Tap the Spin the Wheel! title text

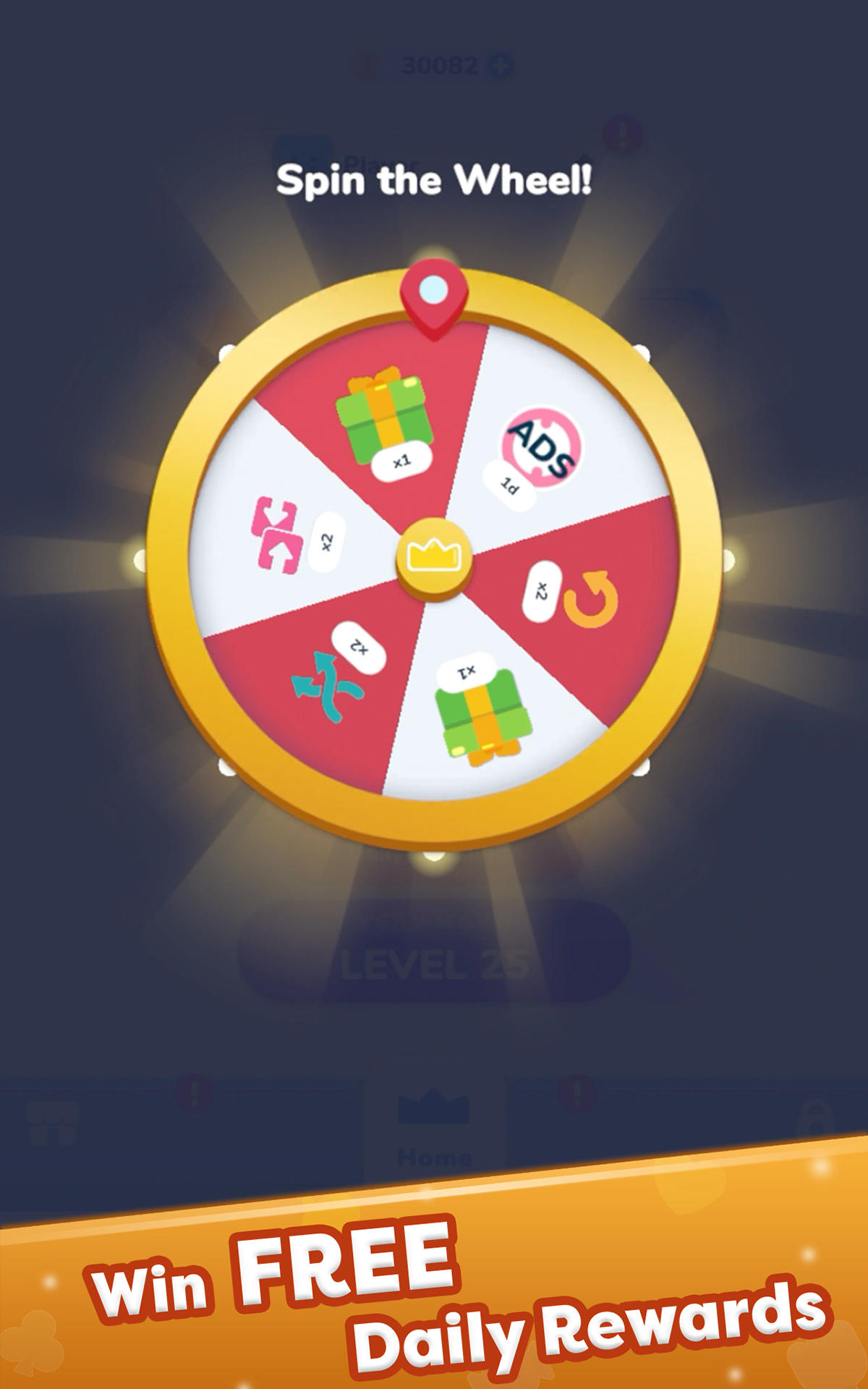click(434, 181)
